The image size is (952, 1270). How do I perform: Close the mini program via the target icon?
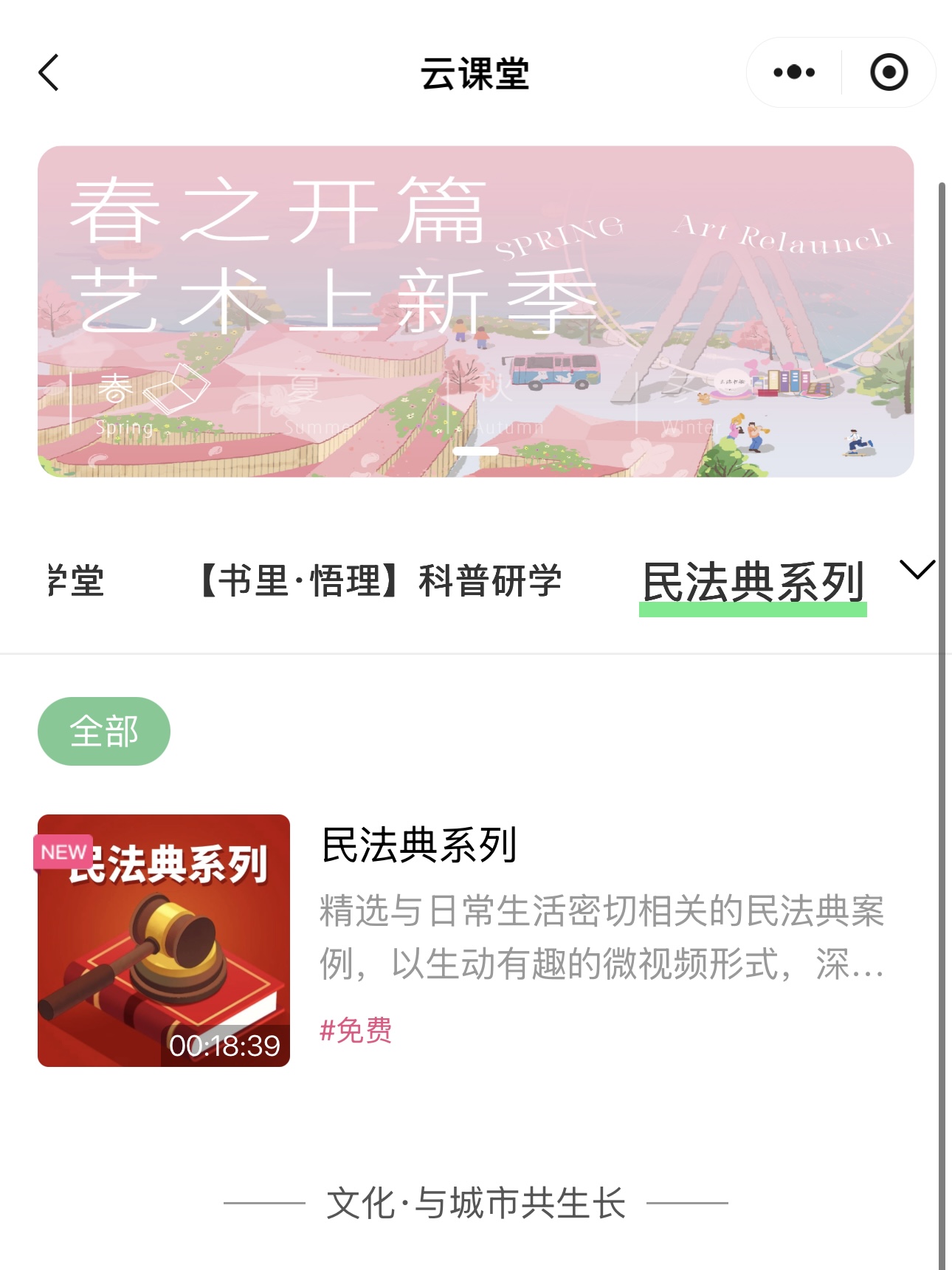point(889,72)
